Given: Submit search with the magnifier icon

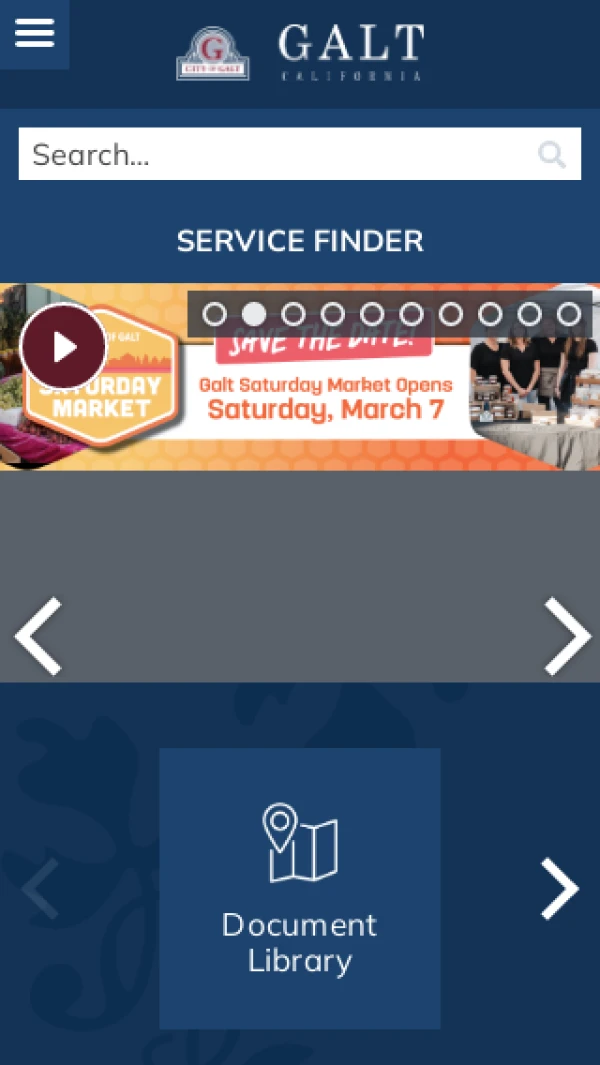Looking at the screenshot, I should pyautogui.click(x=551, y=154).
